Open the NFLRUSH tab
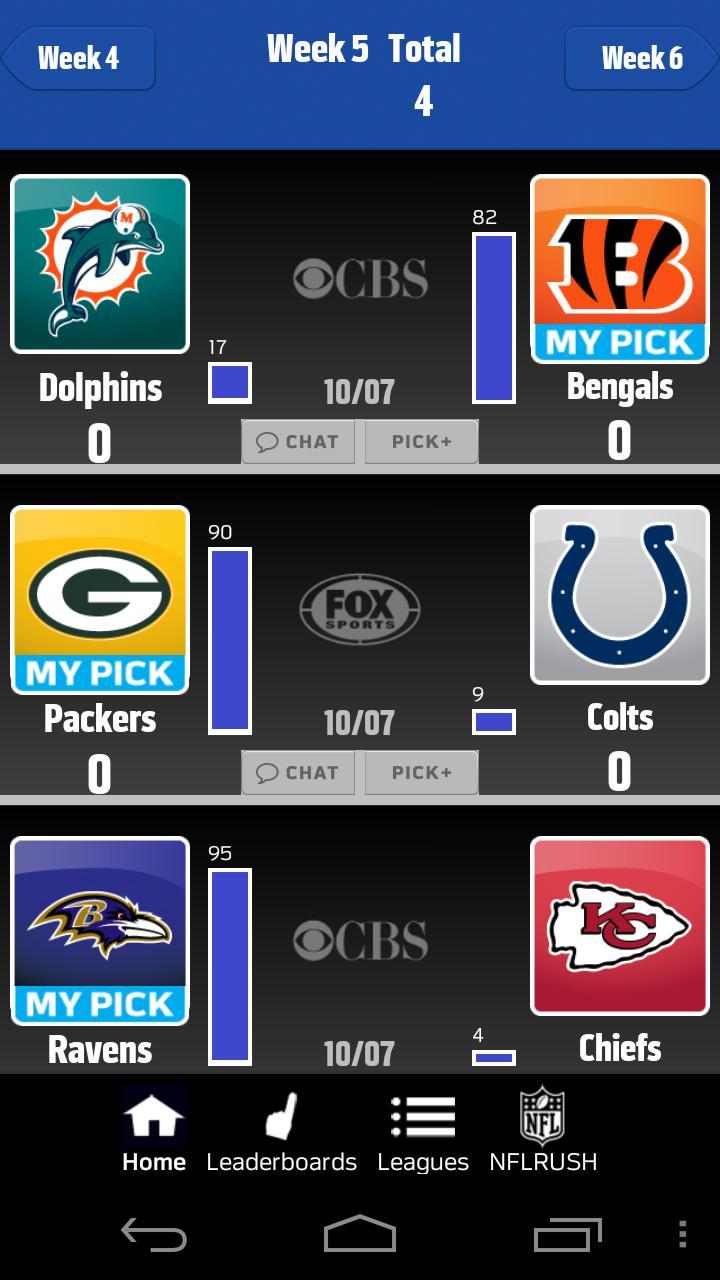720x1280 pixels. 543,1132
